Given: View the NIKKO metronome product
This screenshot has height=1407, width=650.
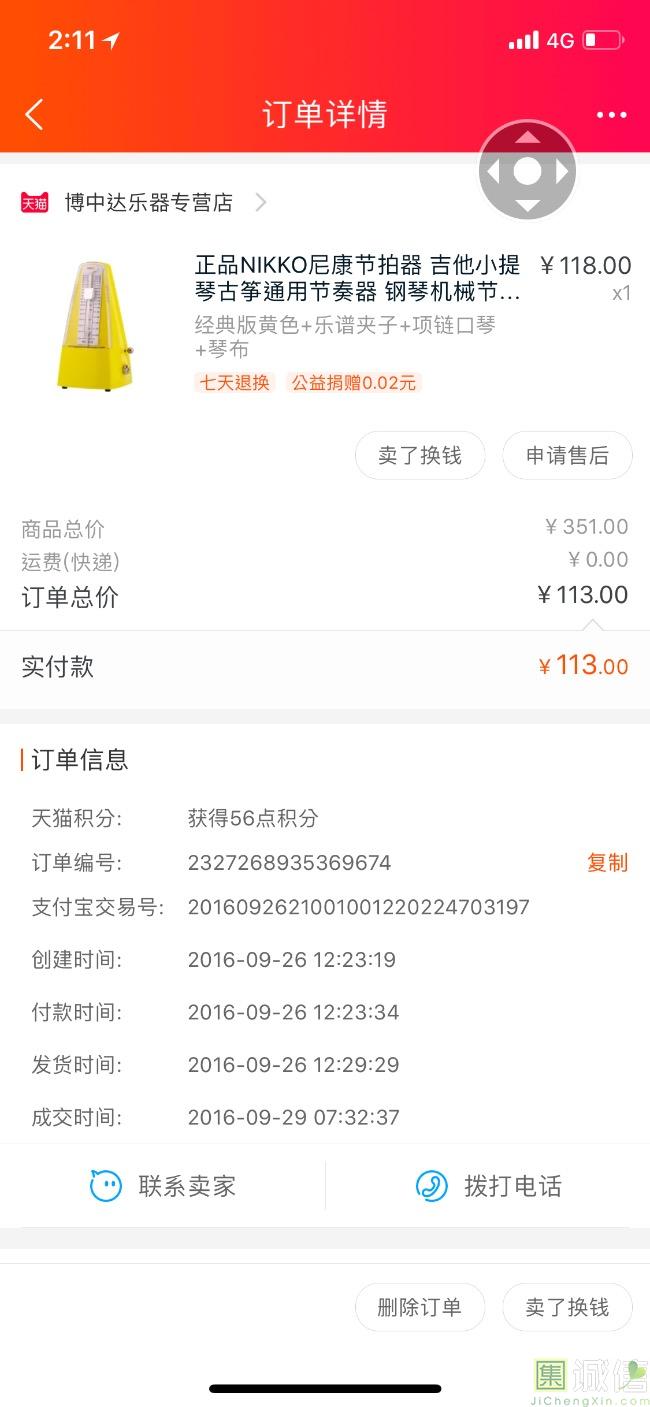Looking at the screenshot, I should (x=357, y=279).
